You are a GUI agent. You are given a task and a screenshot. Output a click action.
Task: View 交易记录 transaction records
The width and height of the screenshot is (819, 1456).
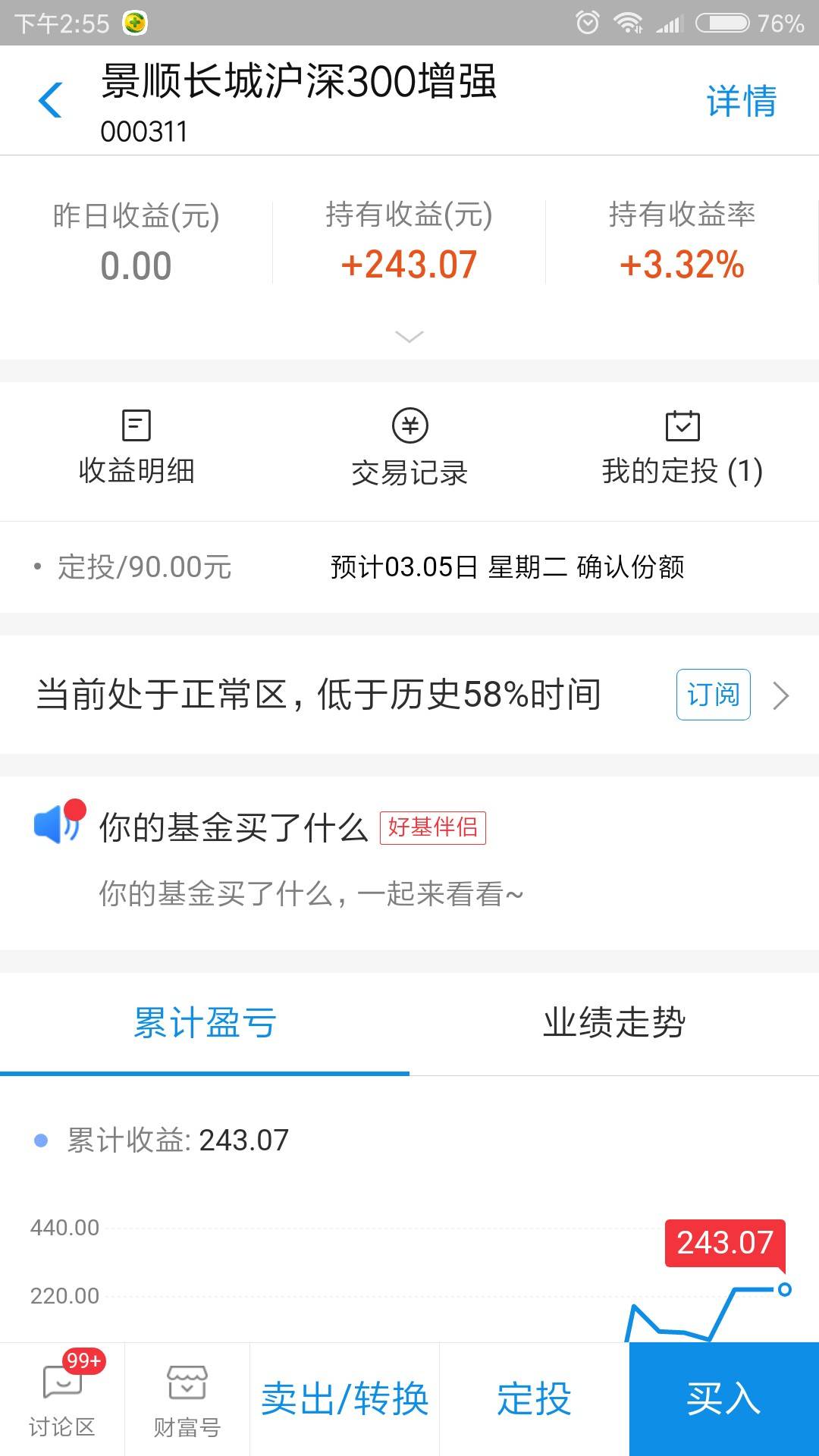[x=409, y=447]
